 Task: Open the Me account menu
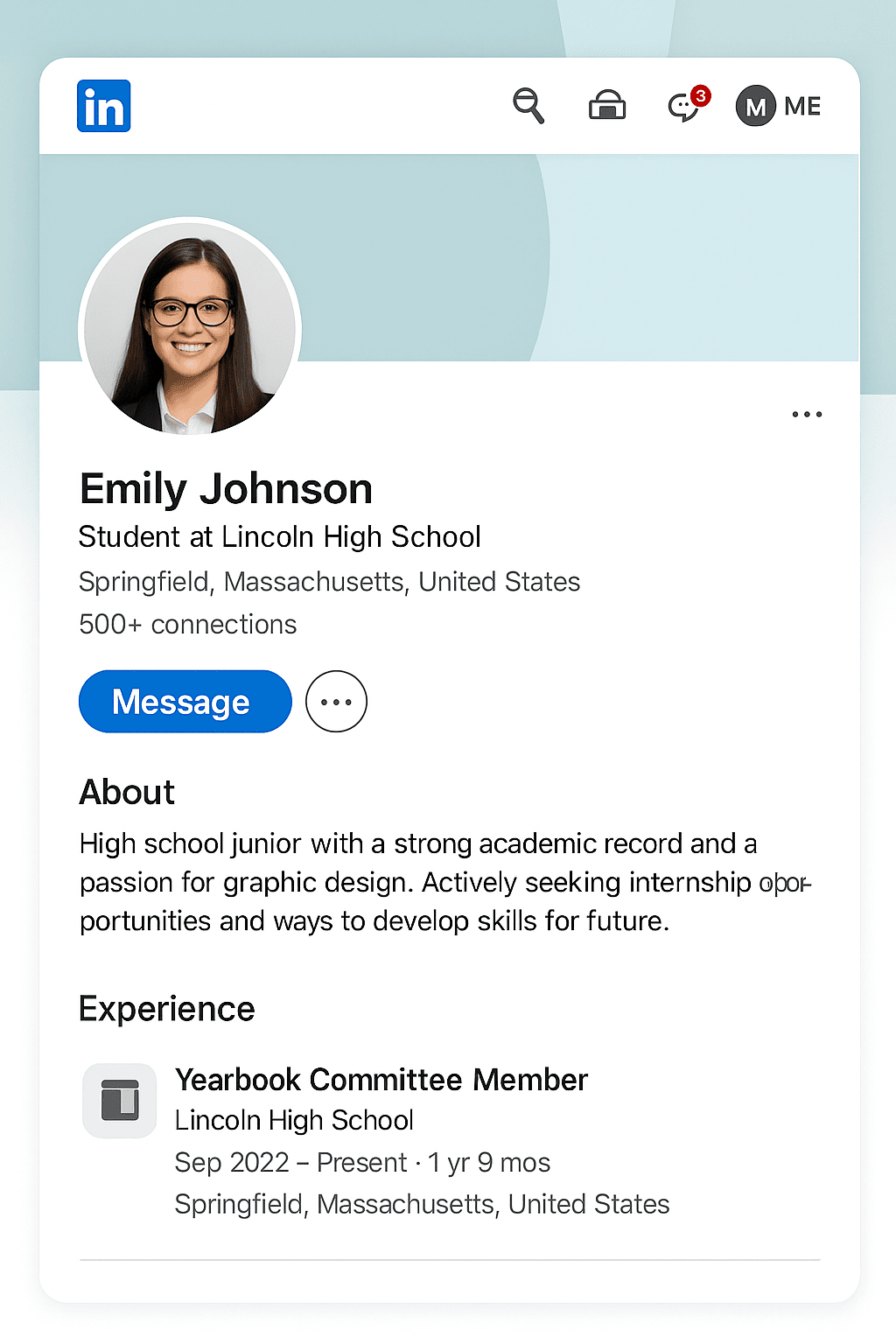click(778, 107)
